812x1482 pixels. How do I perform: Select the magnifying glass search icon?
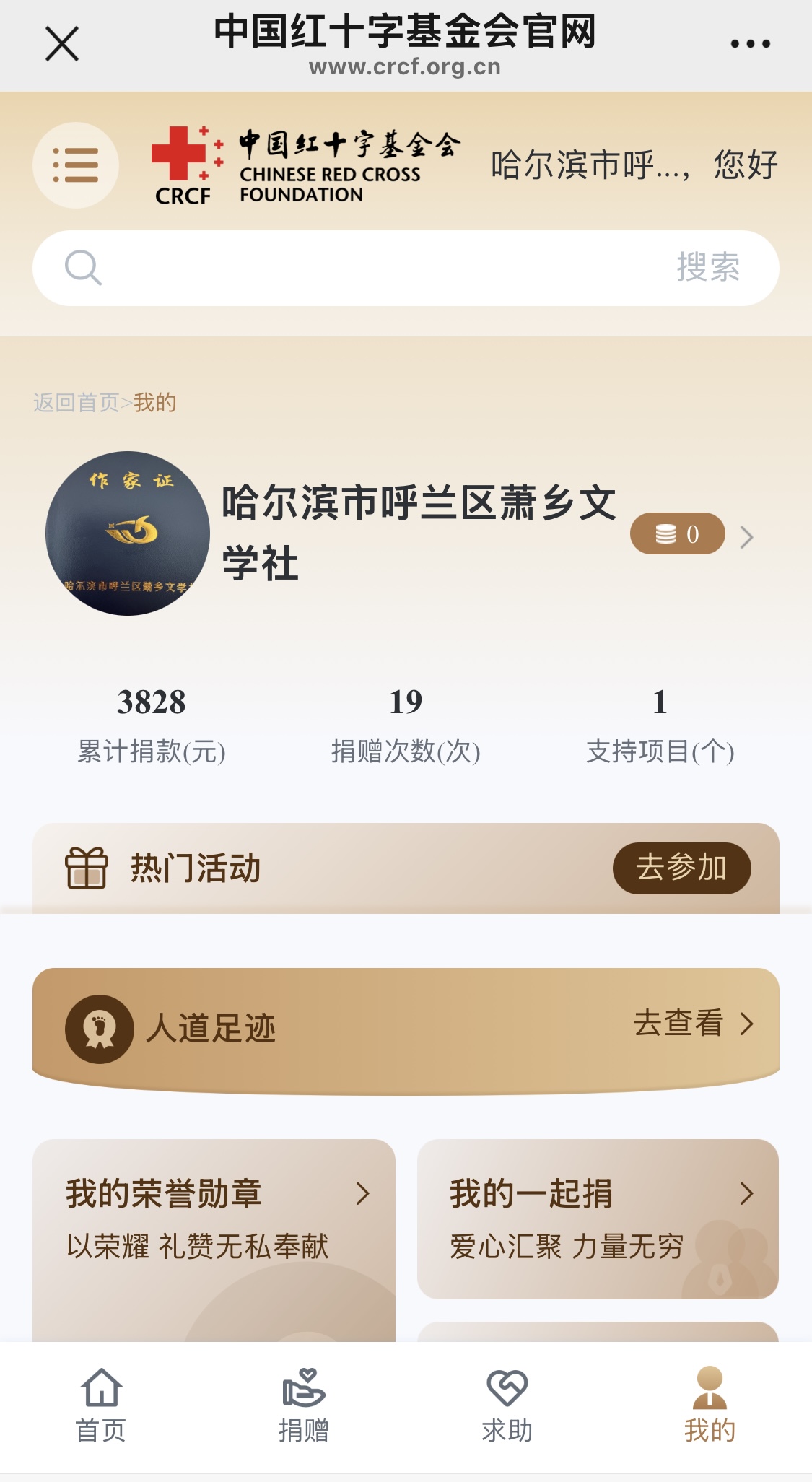(x=83, y=267)
